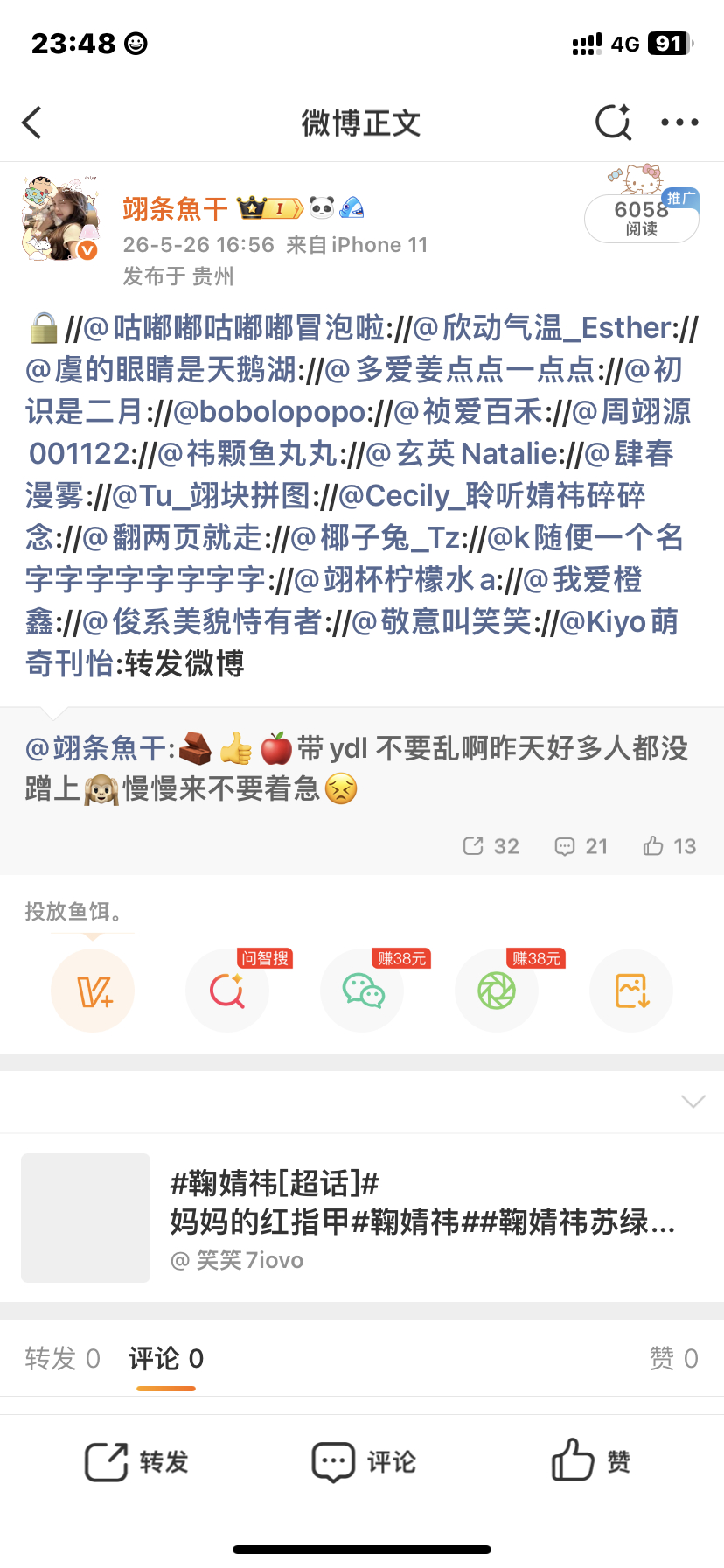
Task: Repost the original post with 32 reposts
Action: [x=491, y=846]
